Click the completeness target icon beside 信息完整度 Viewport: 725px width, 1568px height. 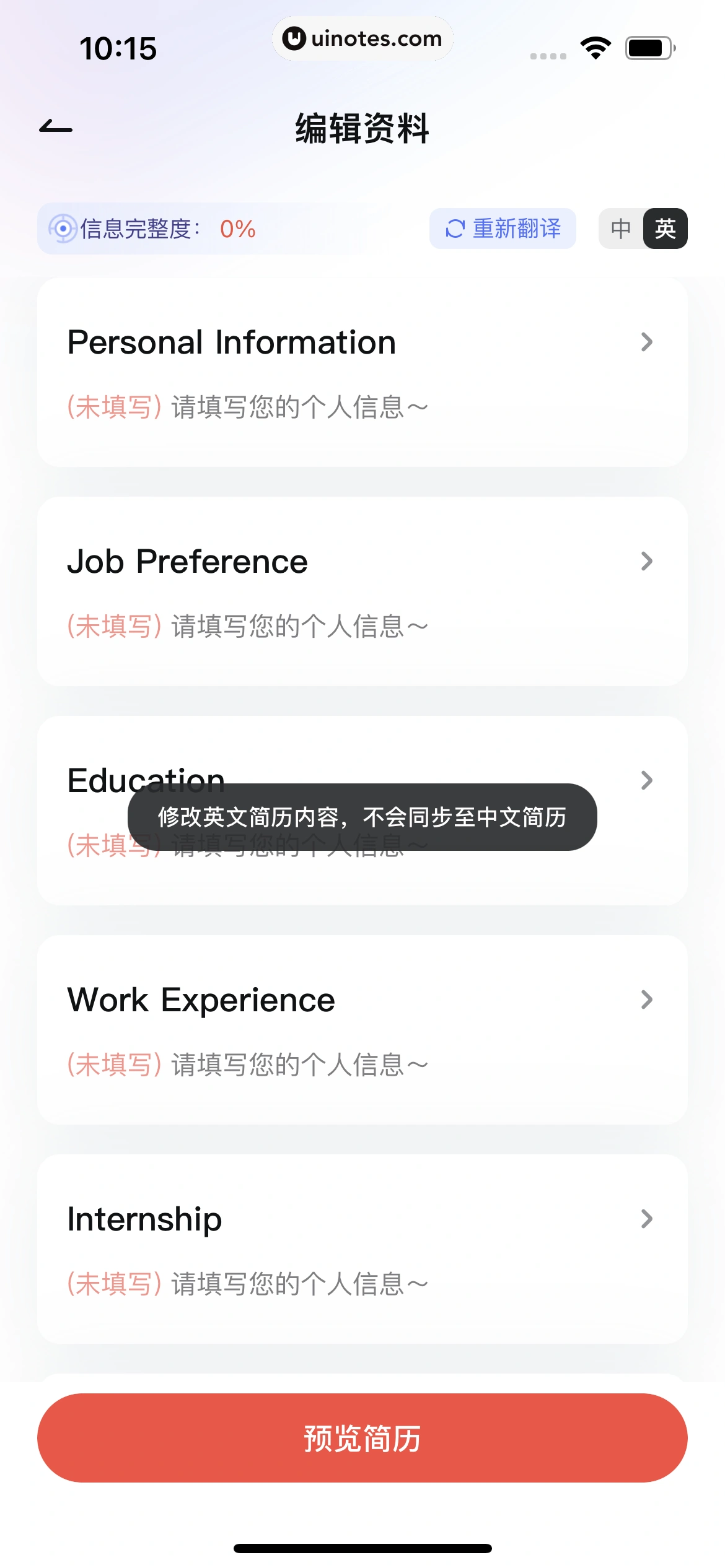tap(64, 229)
